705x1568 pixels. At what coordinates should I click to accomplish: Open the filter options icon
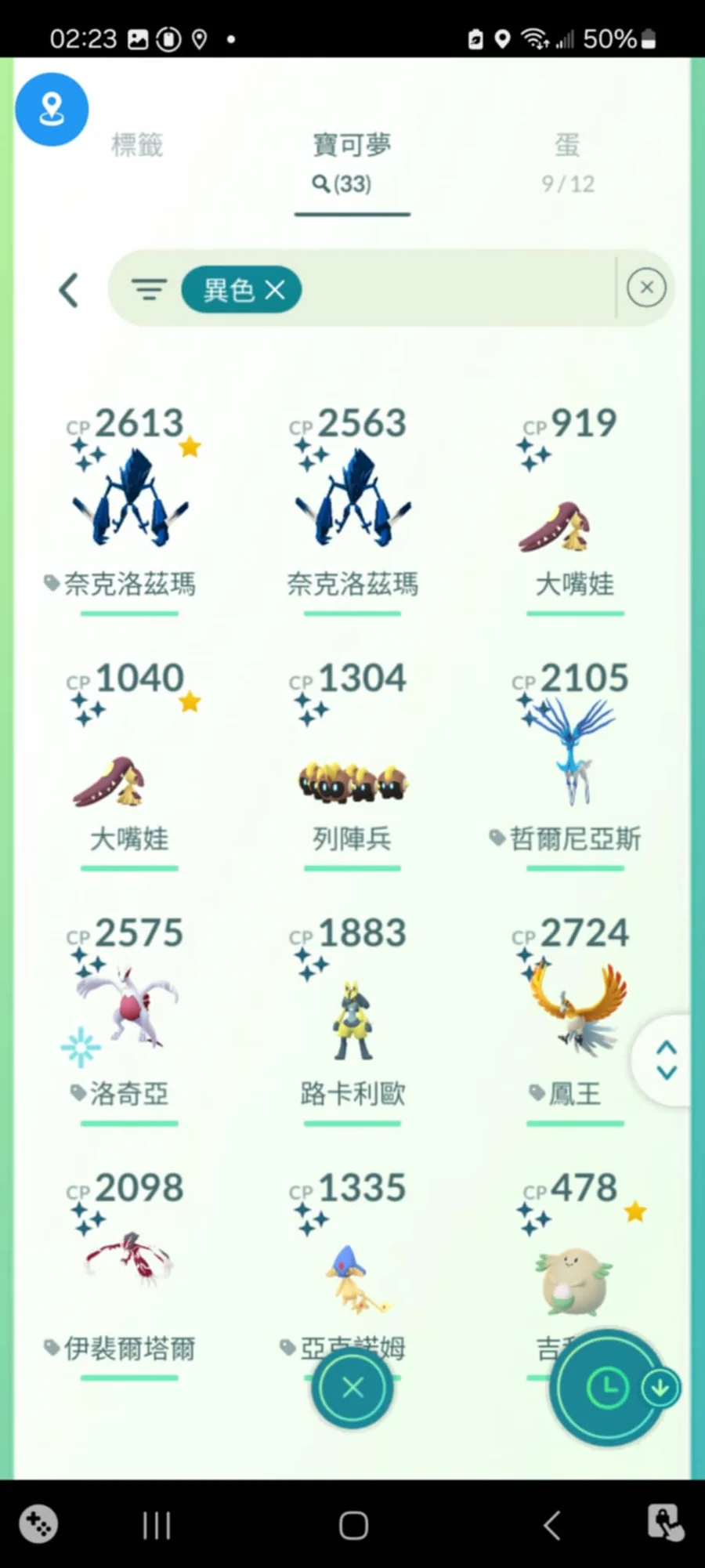coord(149,291)
